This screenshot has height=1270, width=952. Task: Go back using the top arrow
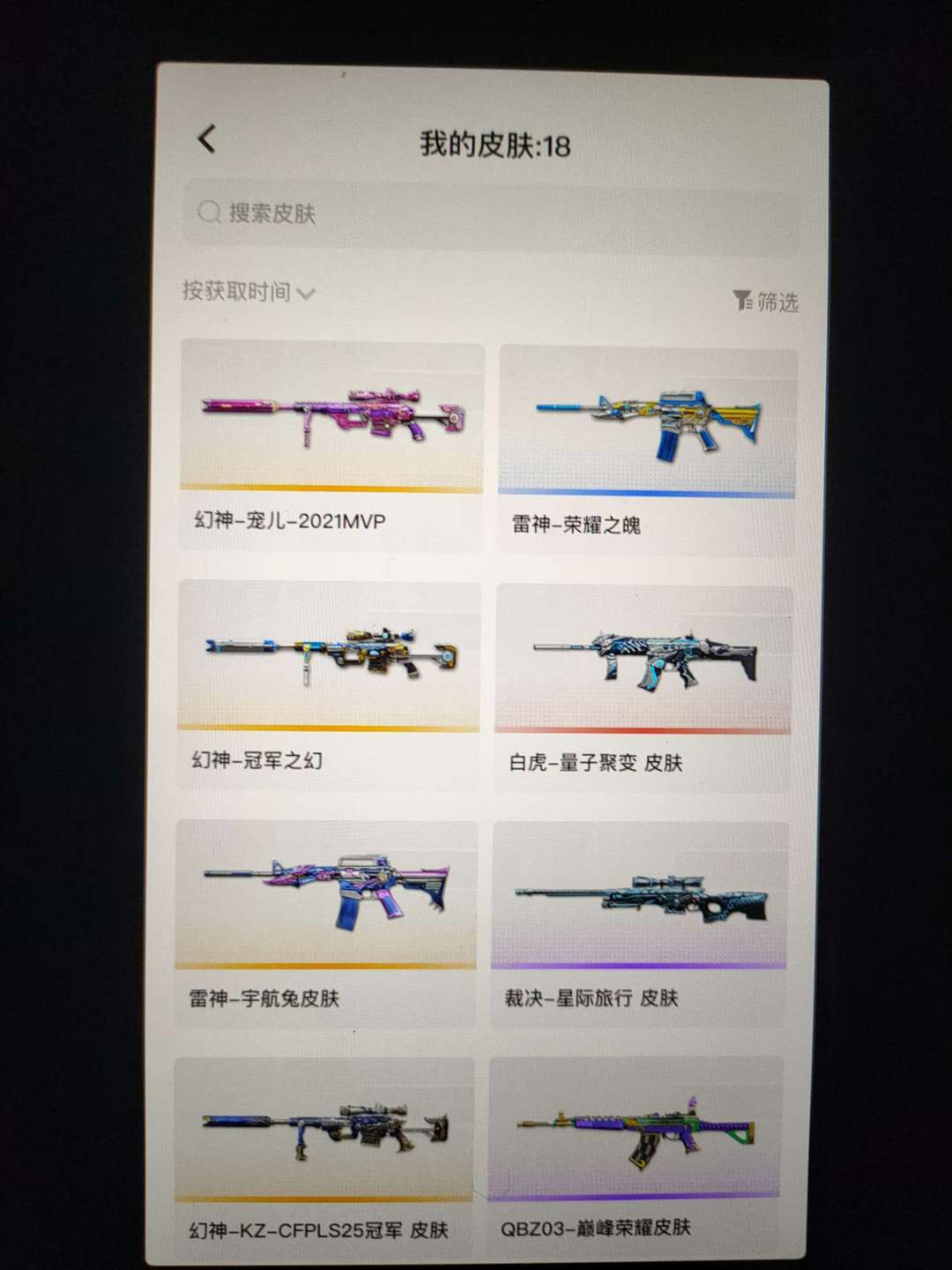coord(207,139)
